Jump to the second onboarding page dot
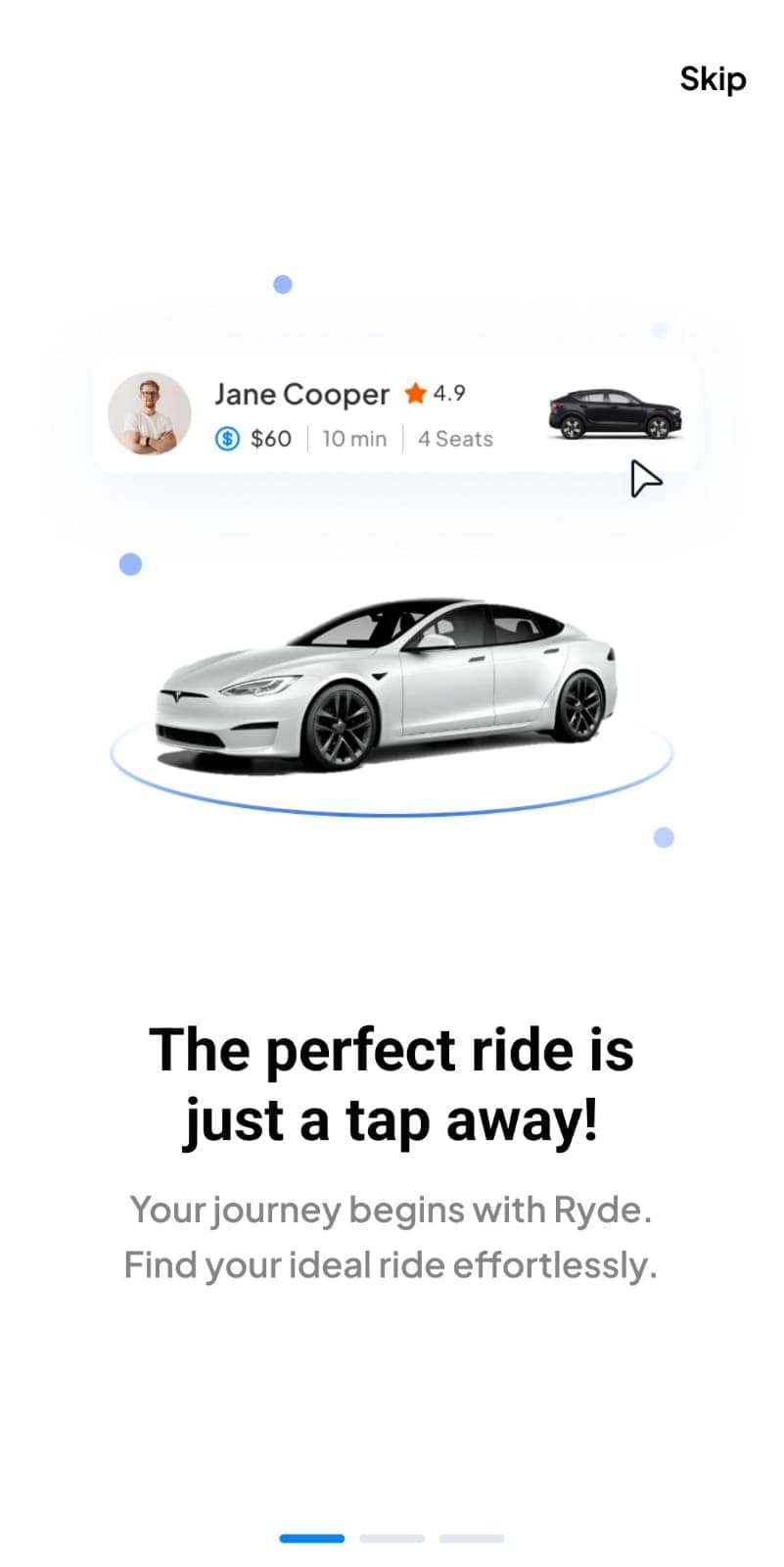This screenshot has height=1567, width=784. coord(392,1538)
